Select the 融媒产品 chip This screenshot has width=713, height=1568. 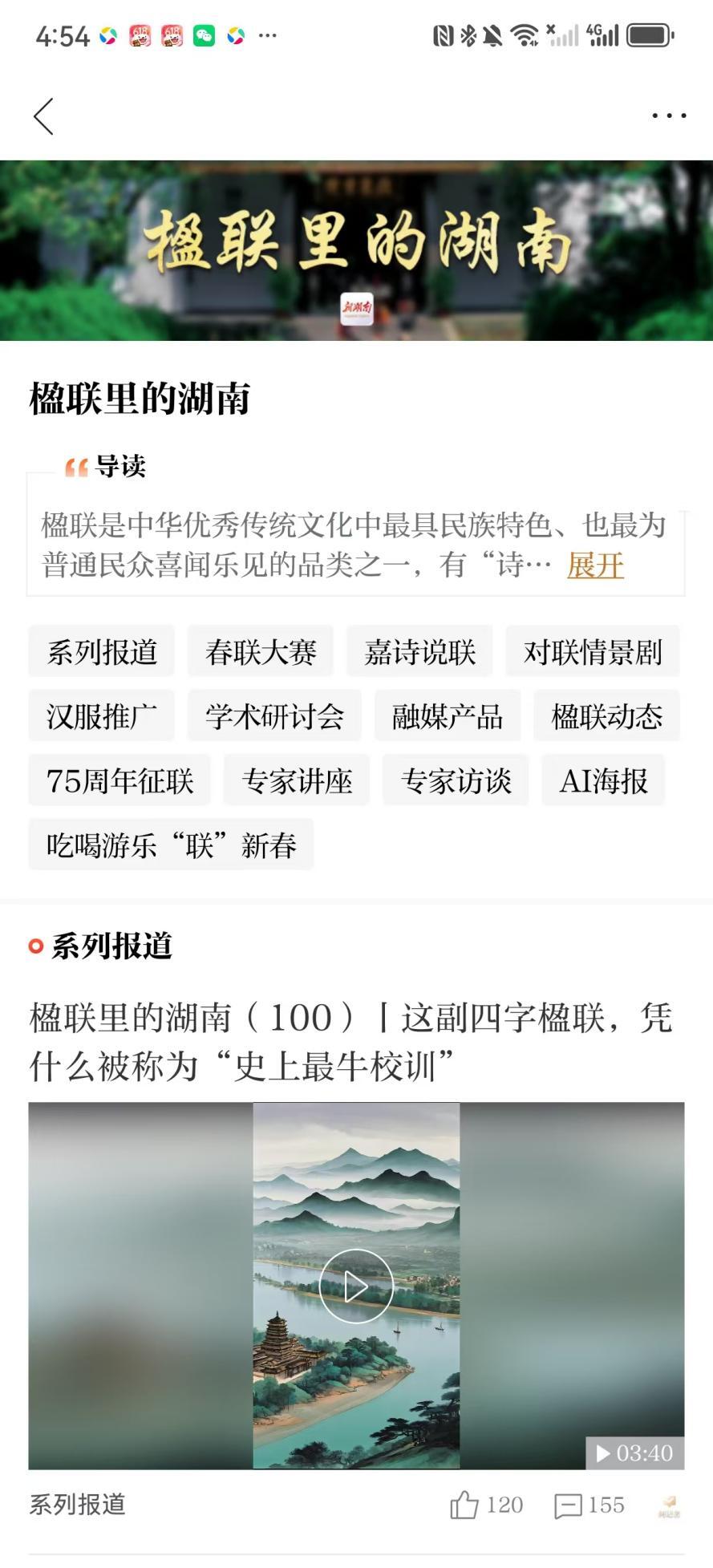pos(448,716)
